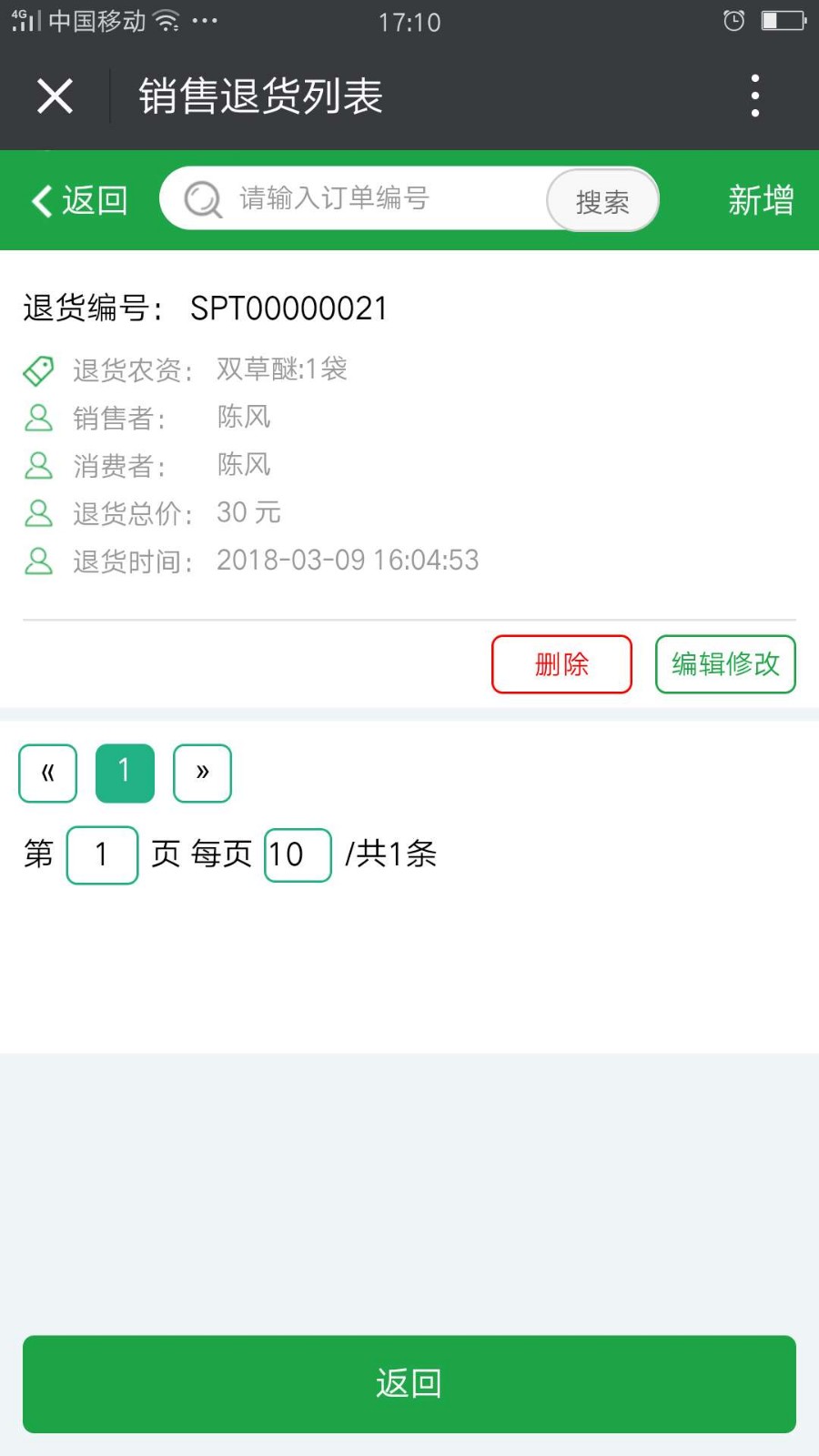
Task: Tap the per-page count box showing 10
Action: pyautogui.click(x=298, y=854)
